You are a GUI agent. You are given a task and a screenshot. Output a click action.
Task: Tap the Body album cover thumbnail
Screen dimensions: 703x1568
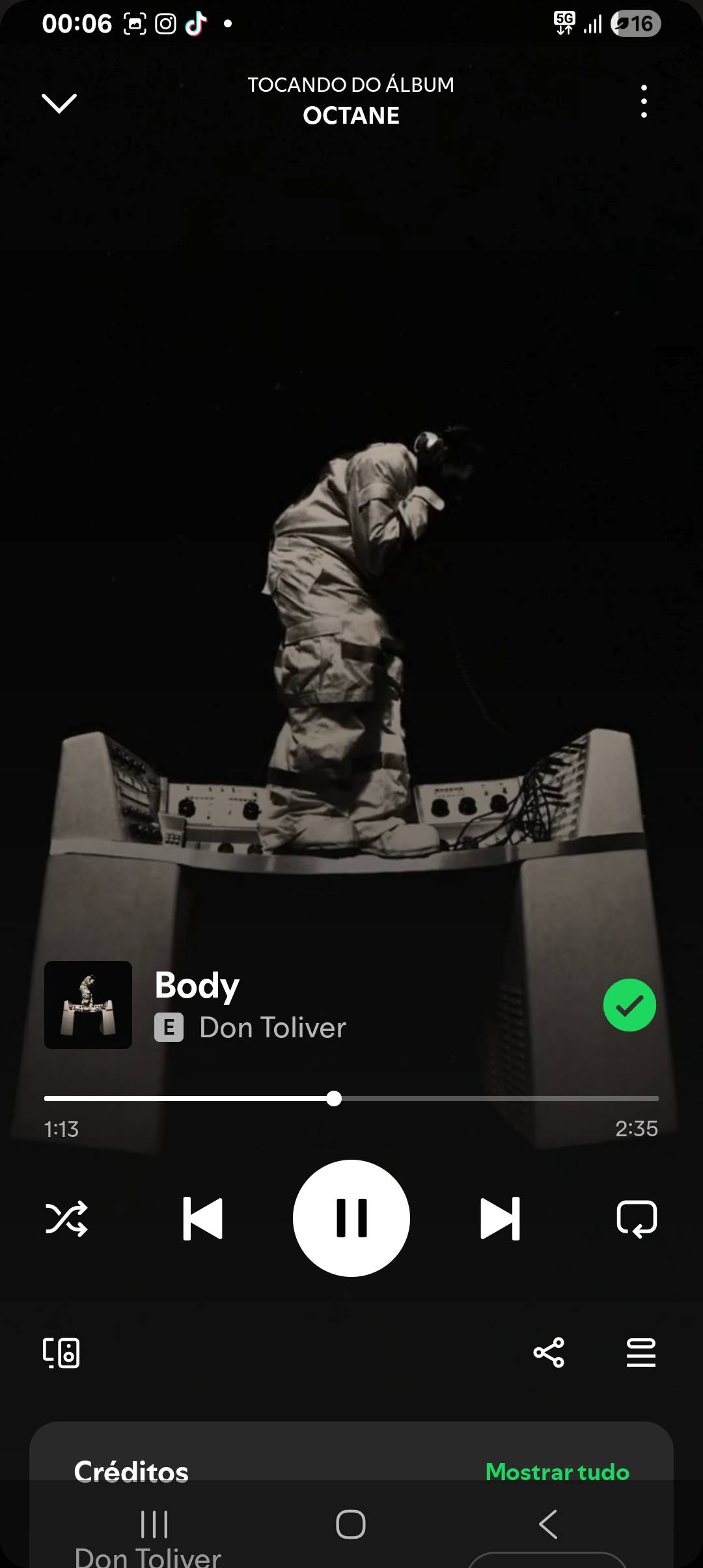tap(88, 1005)
